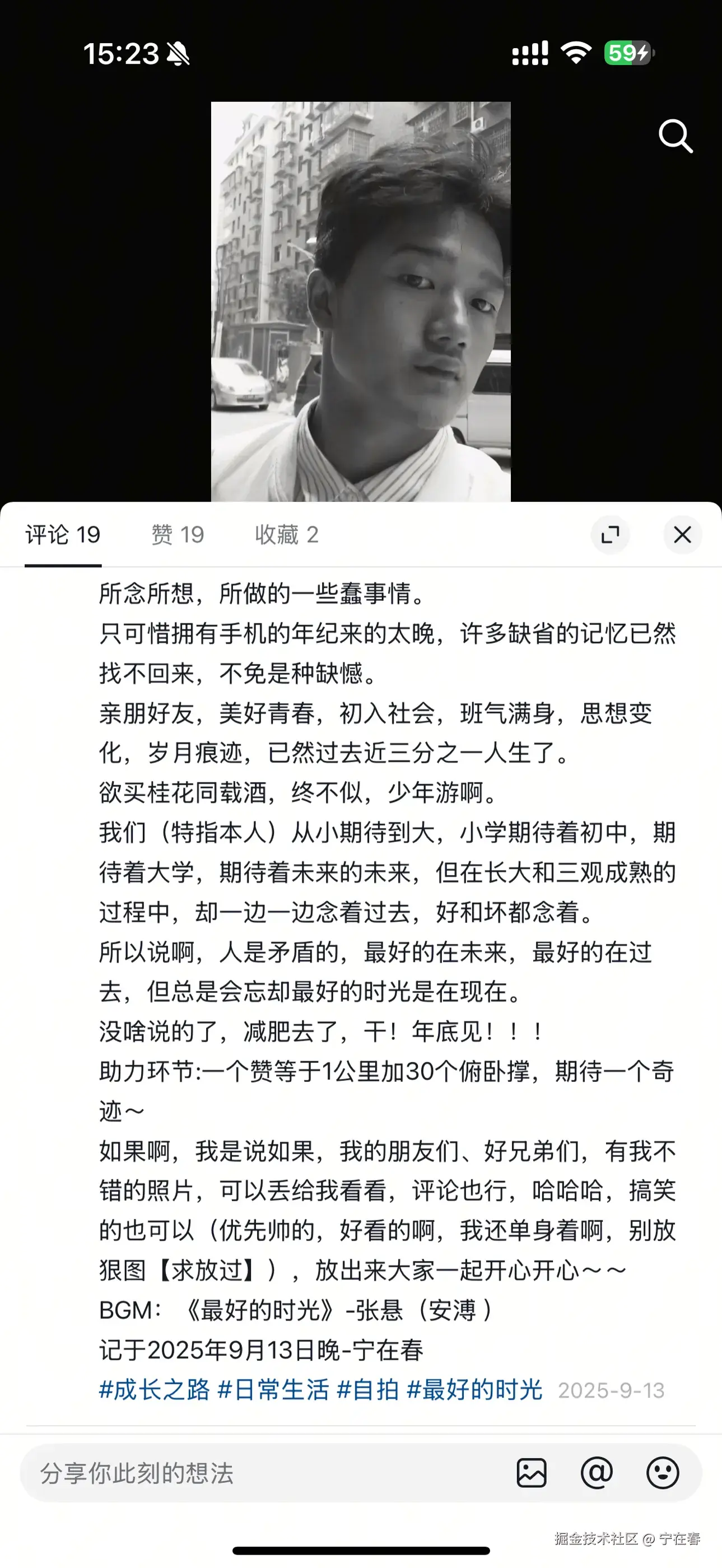Close the comment panel
The width and height of the screenshot is (722, 1568).
click(x=682, y=535)
